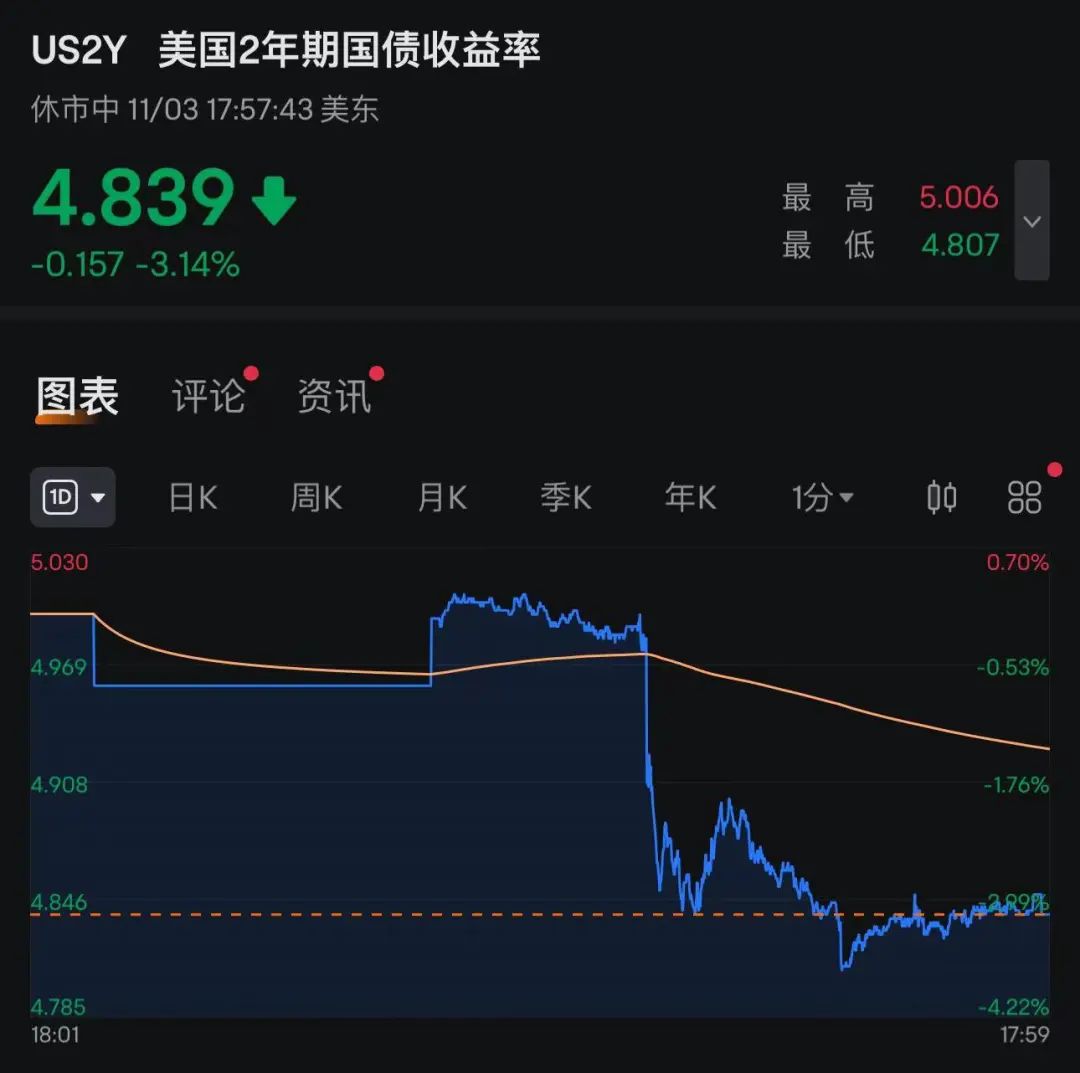The width and height of the screenshot is (1080, 1073).
Task: View the 年K chart
Action: [x=690, y=497]
